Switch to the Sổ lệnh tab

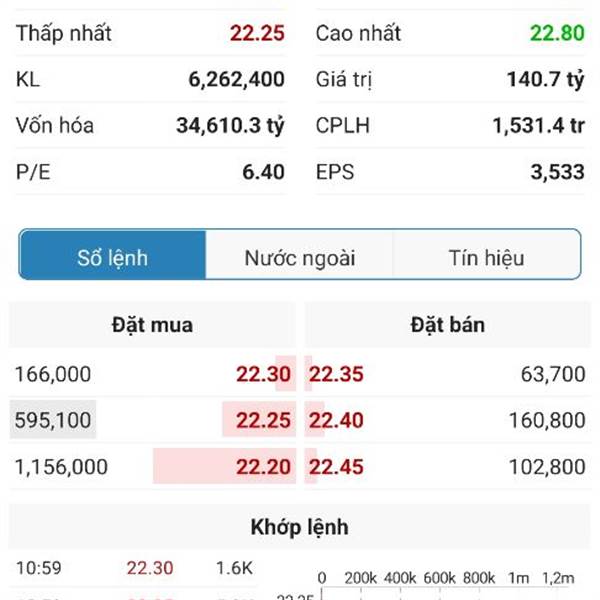pyautogui.click(x=113, y=256)
